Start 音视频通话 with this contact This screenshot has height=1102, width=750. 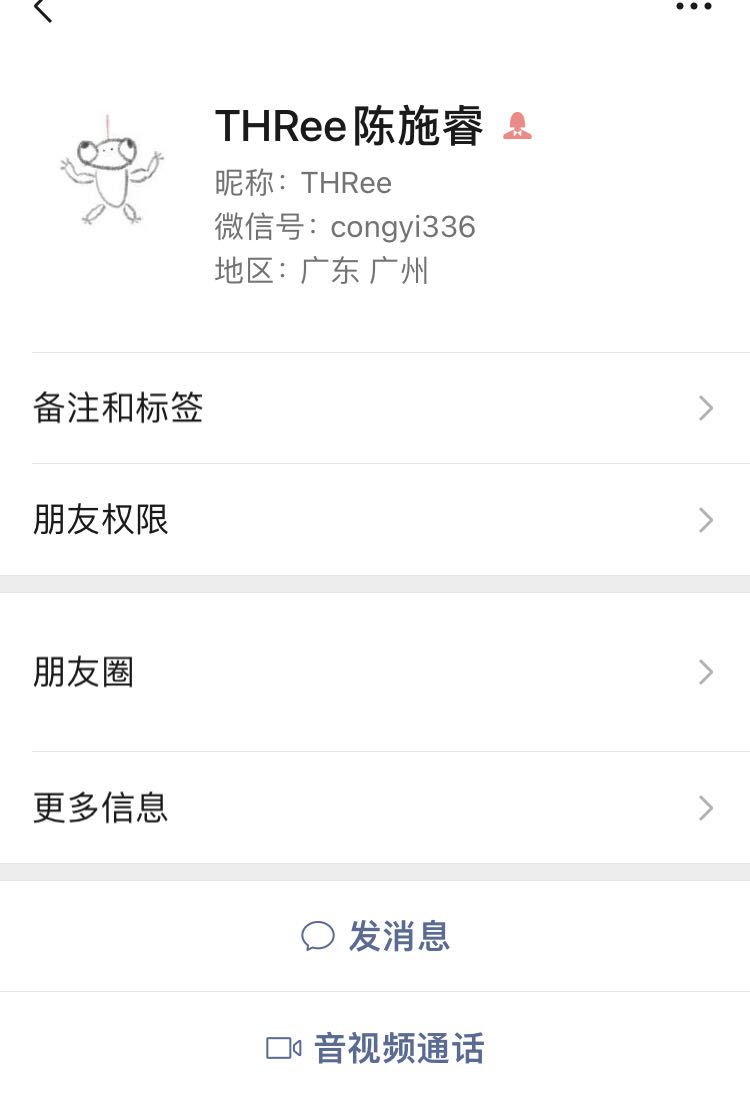click(x=375, y=1048)
